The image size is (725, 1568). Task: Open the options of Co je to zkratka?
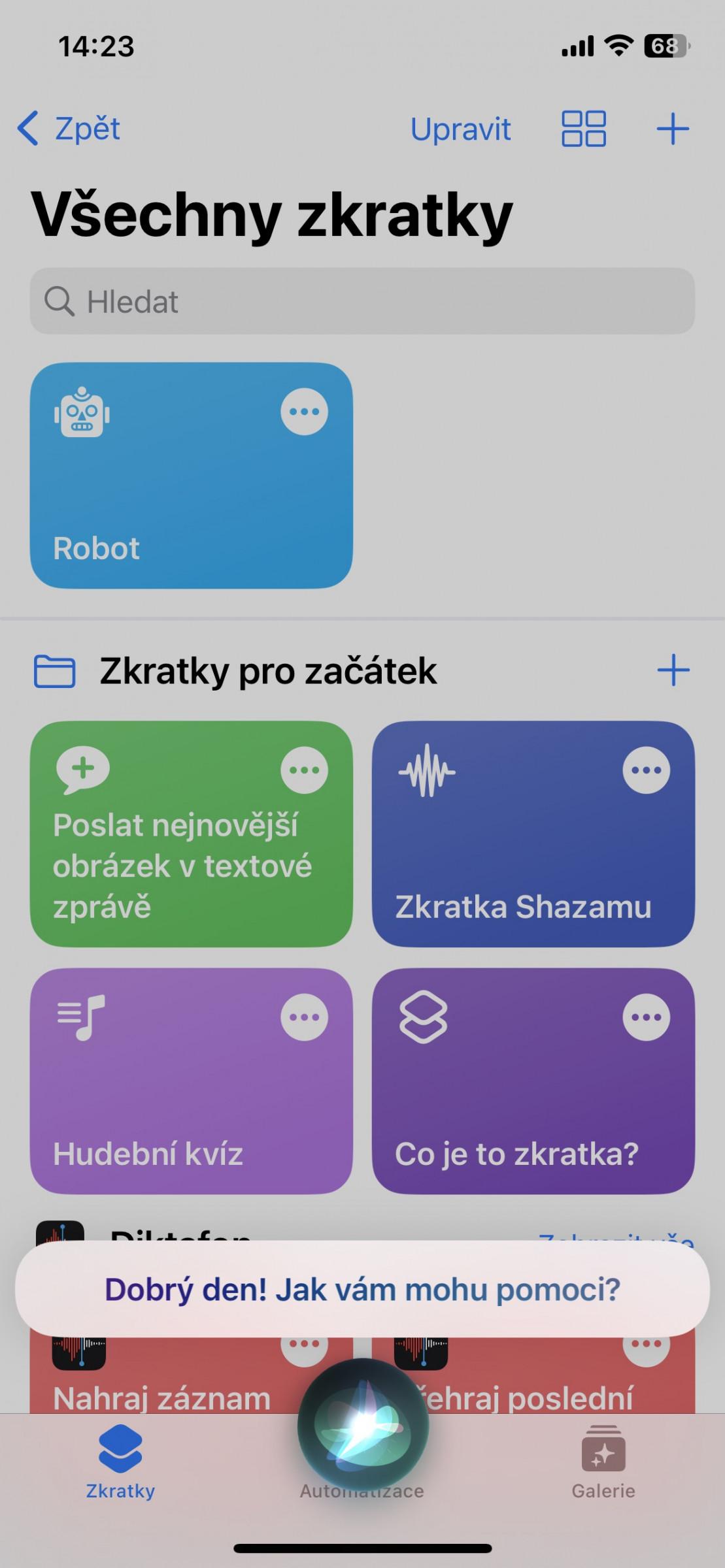[646, 1017]
